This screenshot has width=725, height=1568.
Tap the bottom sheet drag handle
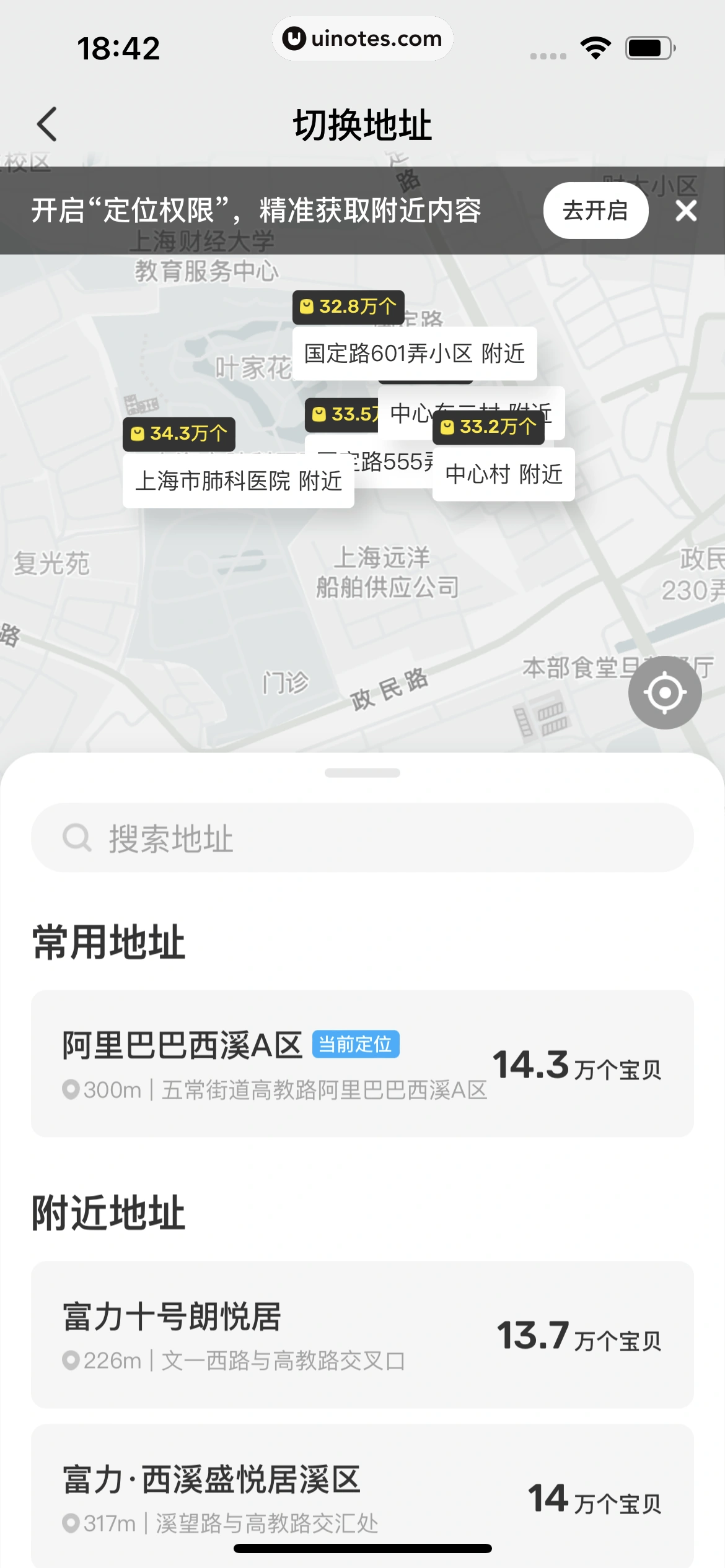point(362,773)
